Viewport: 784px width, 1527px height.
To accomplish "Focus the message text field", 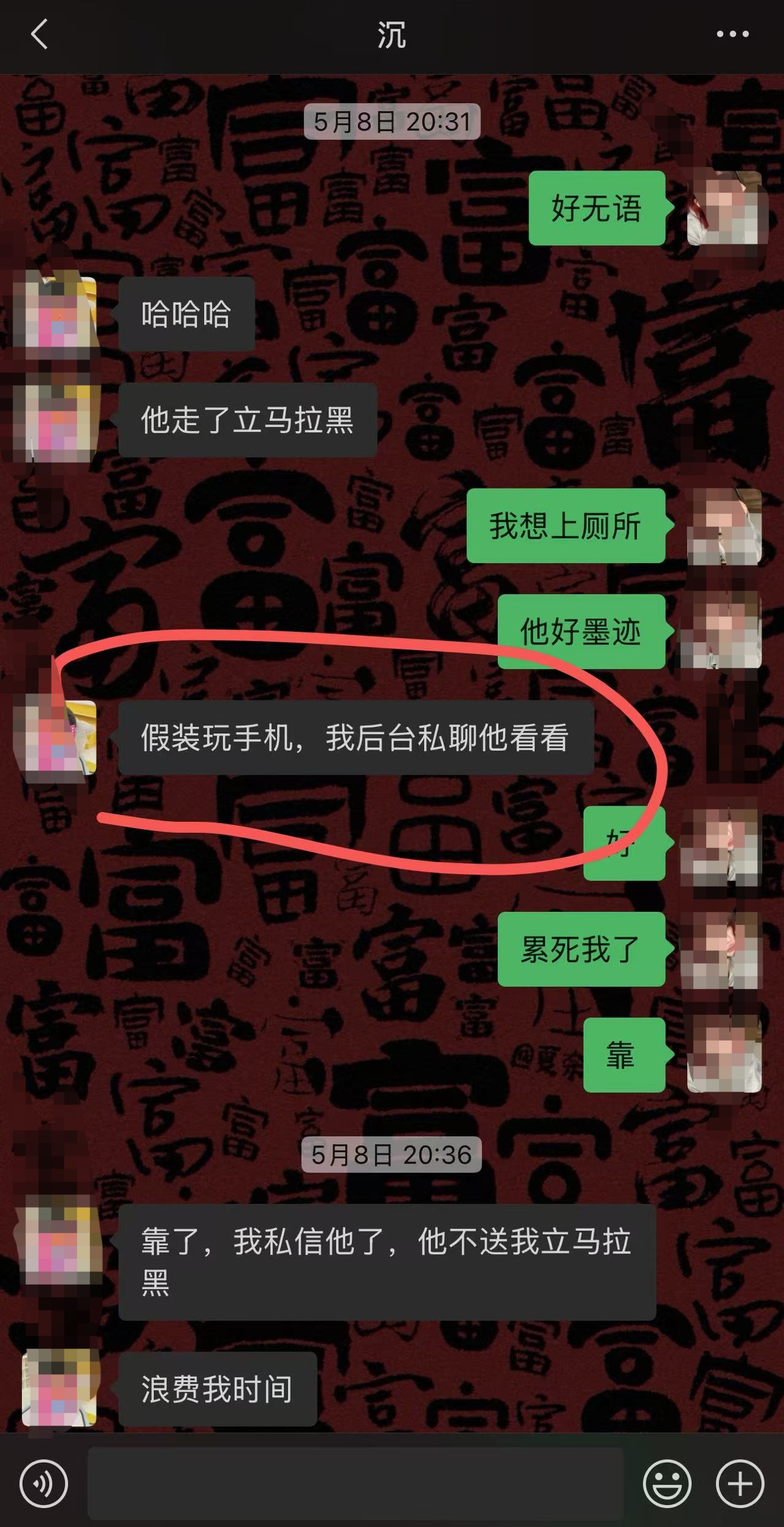I will (356, 1483).
